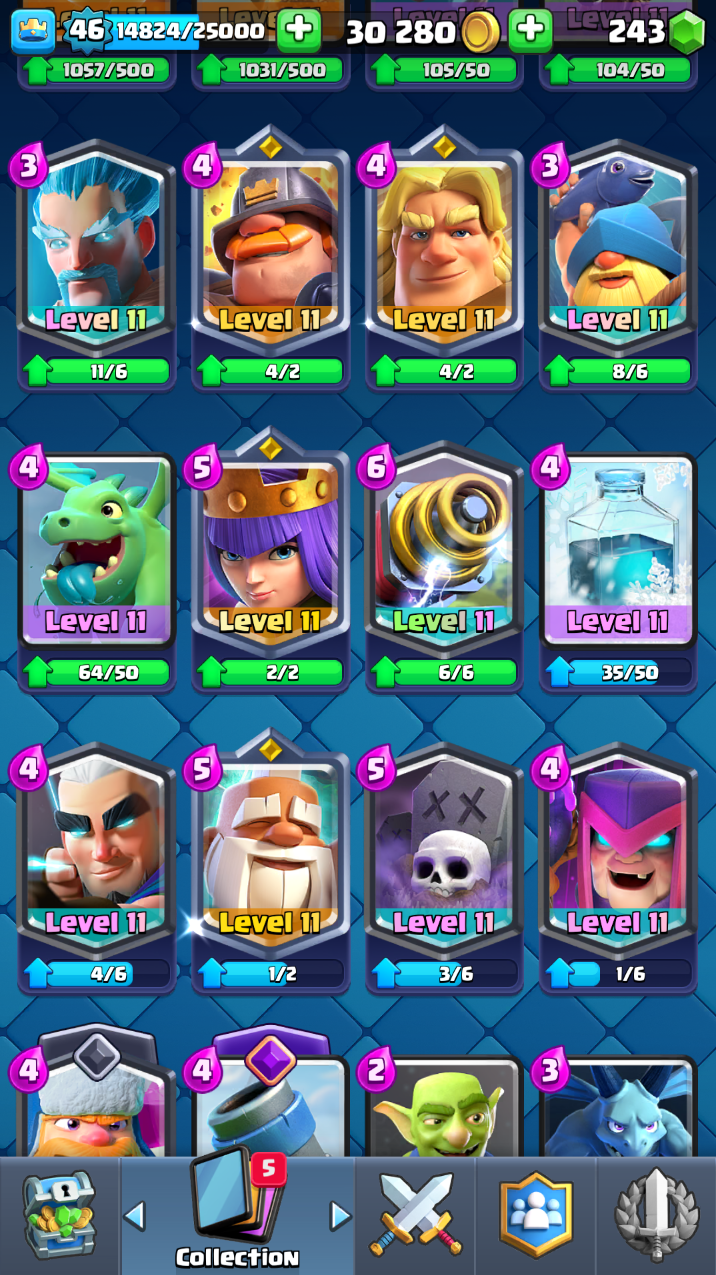Switch to the Shop chest tab
The width and height of the screenshot is (716, 1275).
coord(60,1215)
